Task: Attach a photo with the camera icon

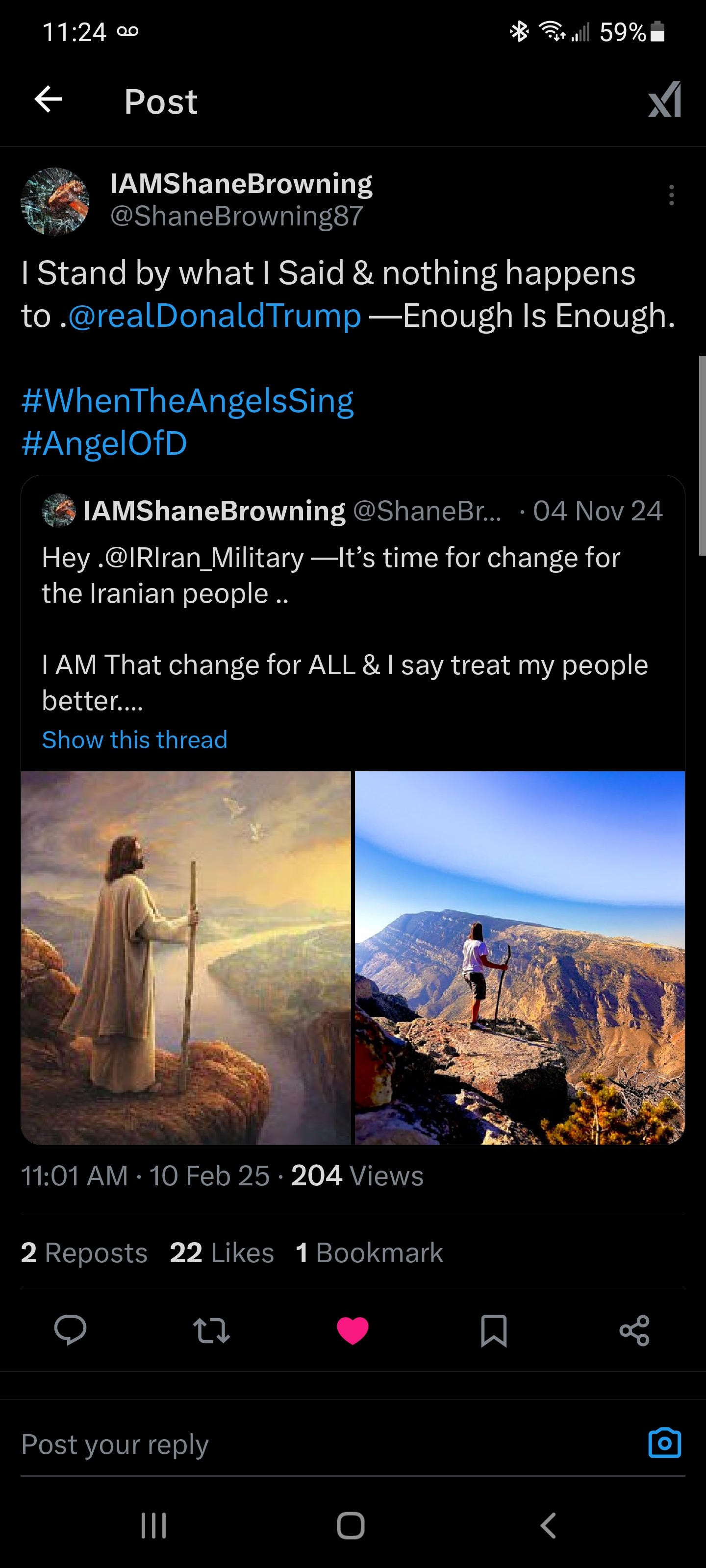Action: click(x=665, y=1443)
